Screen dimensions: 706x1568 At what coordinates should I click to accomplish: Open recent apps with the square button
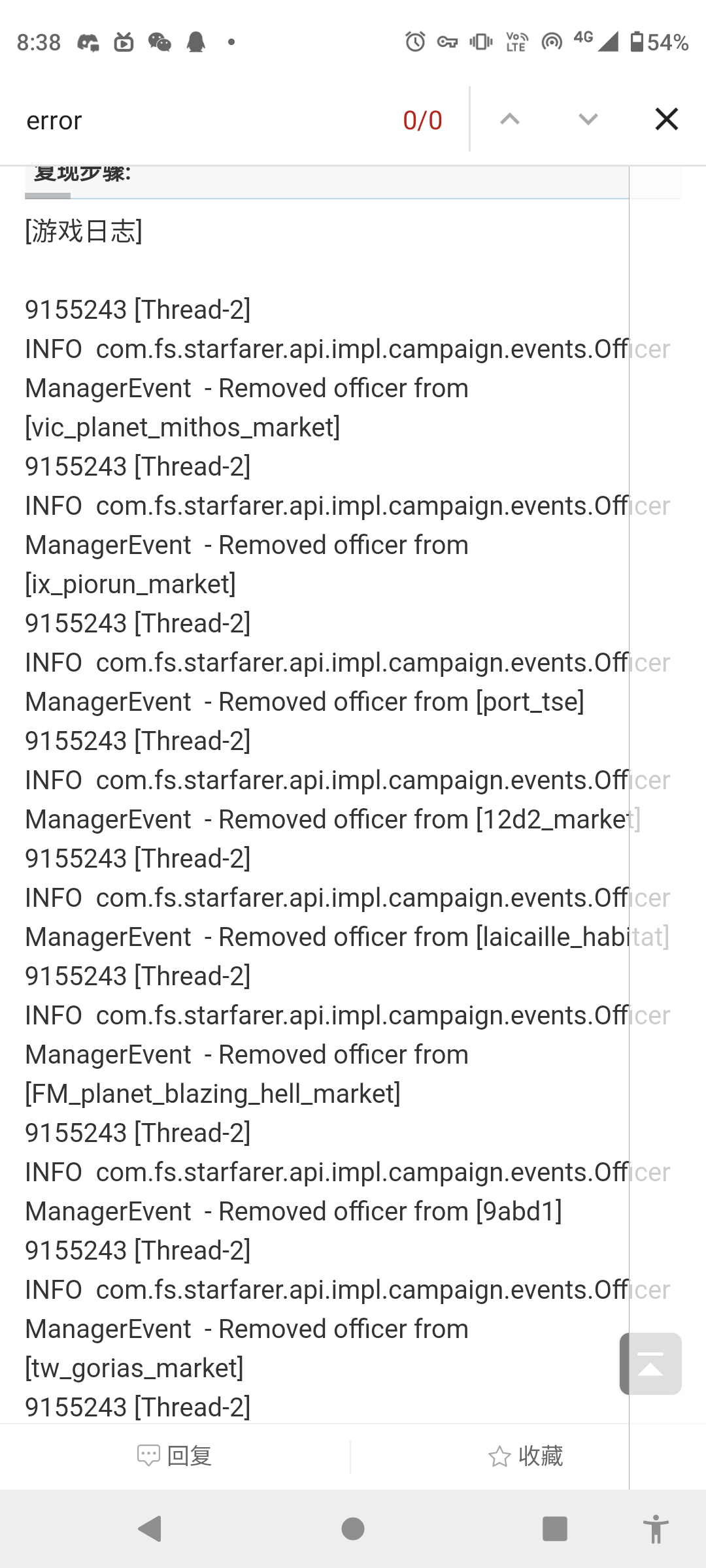[556, 1529]
